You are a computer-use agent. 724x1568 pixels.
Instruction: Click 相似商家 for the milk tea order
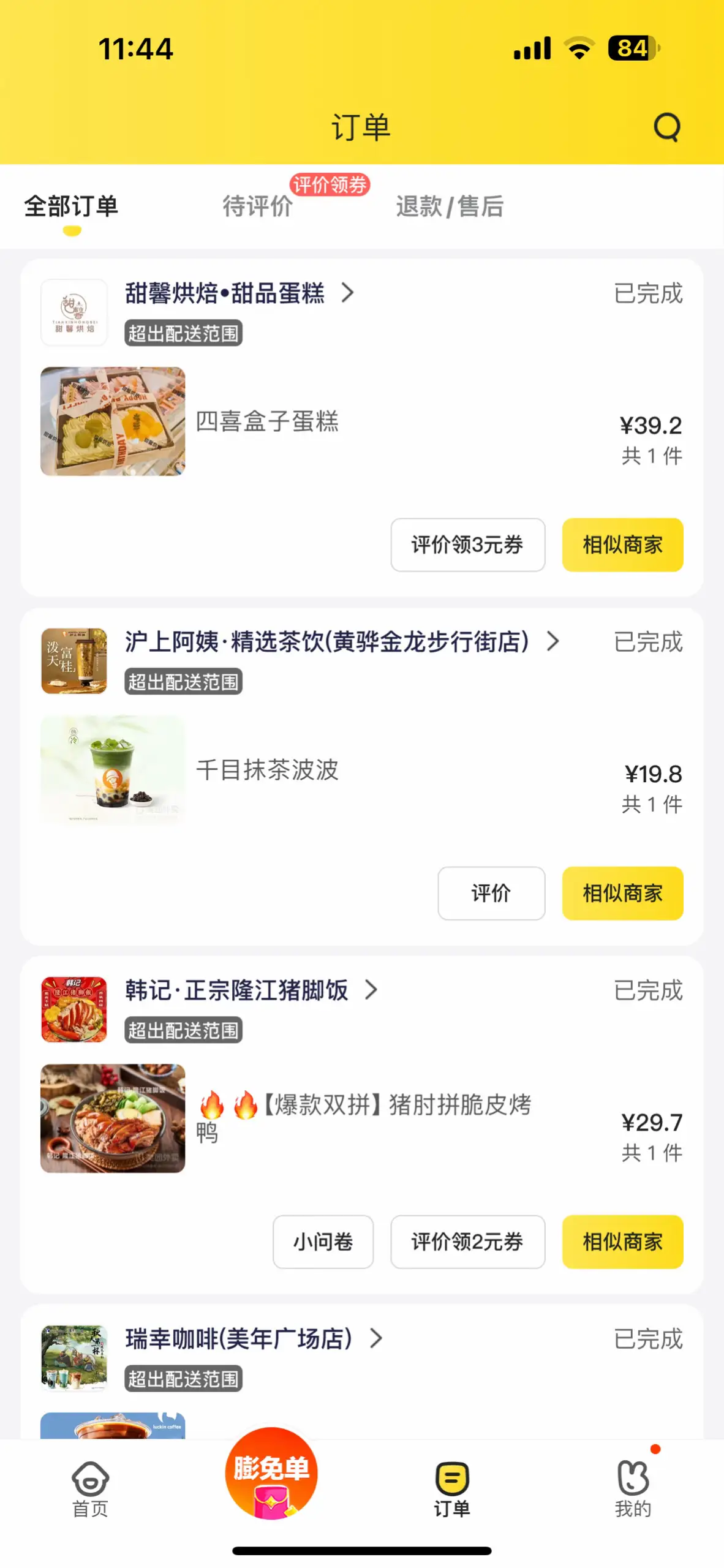pos(622,894)
